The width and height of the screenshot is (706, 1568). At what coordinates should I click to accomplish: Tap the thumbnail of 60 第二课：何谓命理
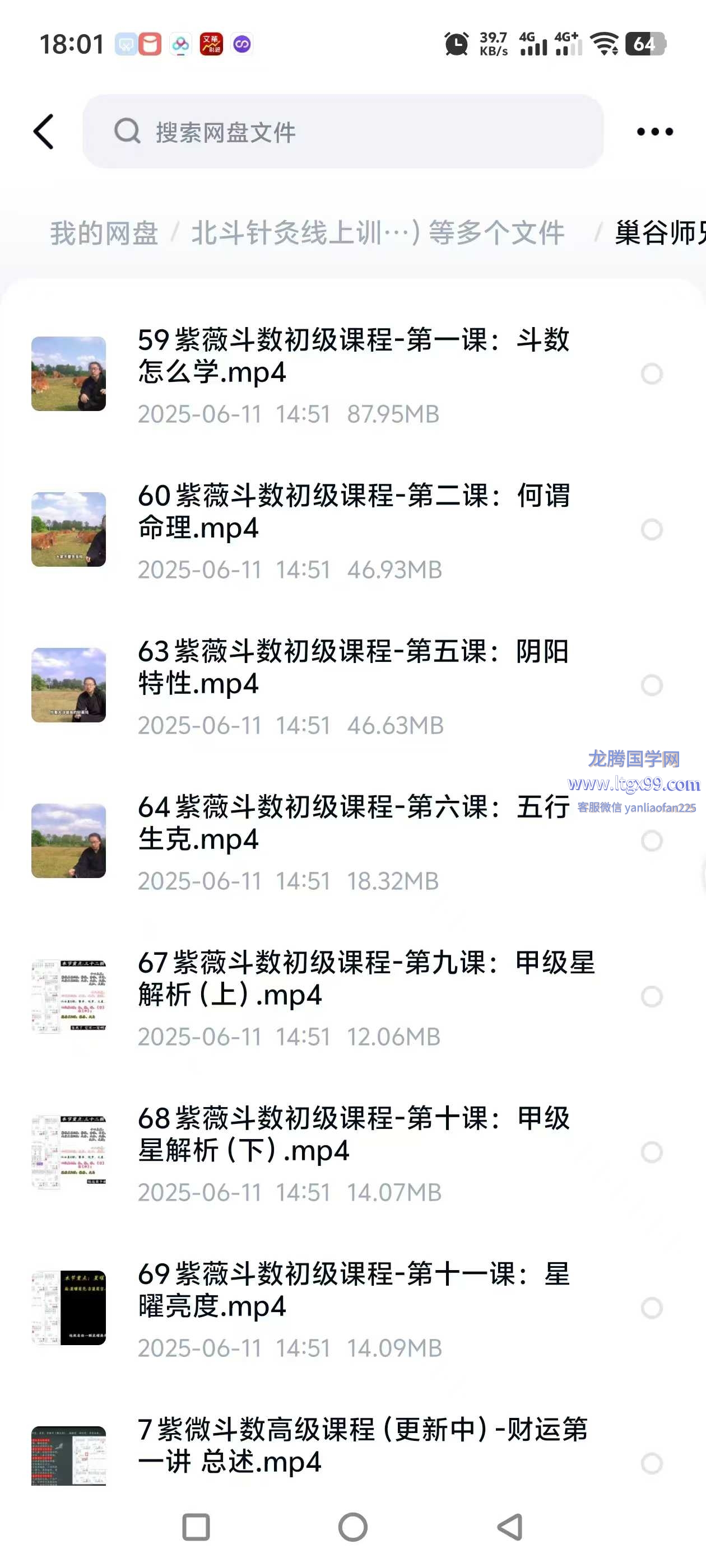[x=69, y=530]
